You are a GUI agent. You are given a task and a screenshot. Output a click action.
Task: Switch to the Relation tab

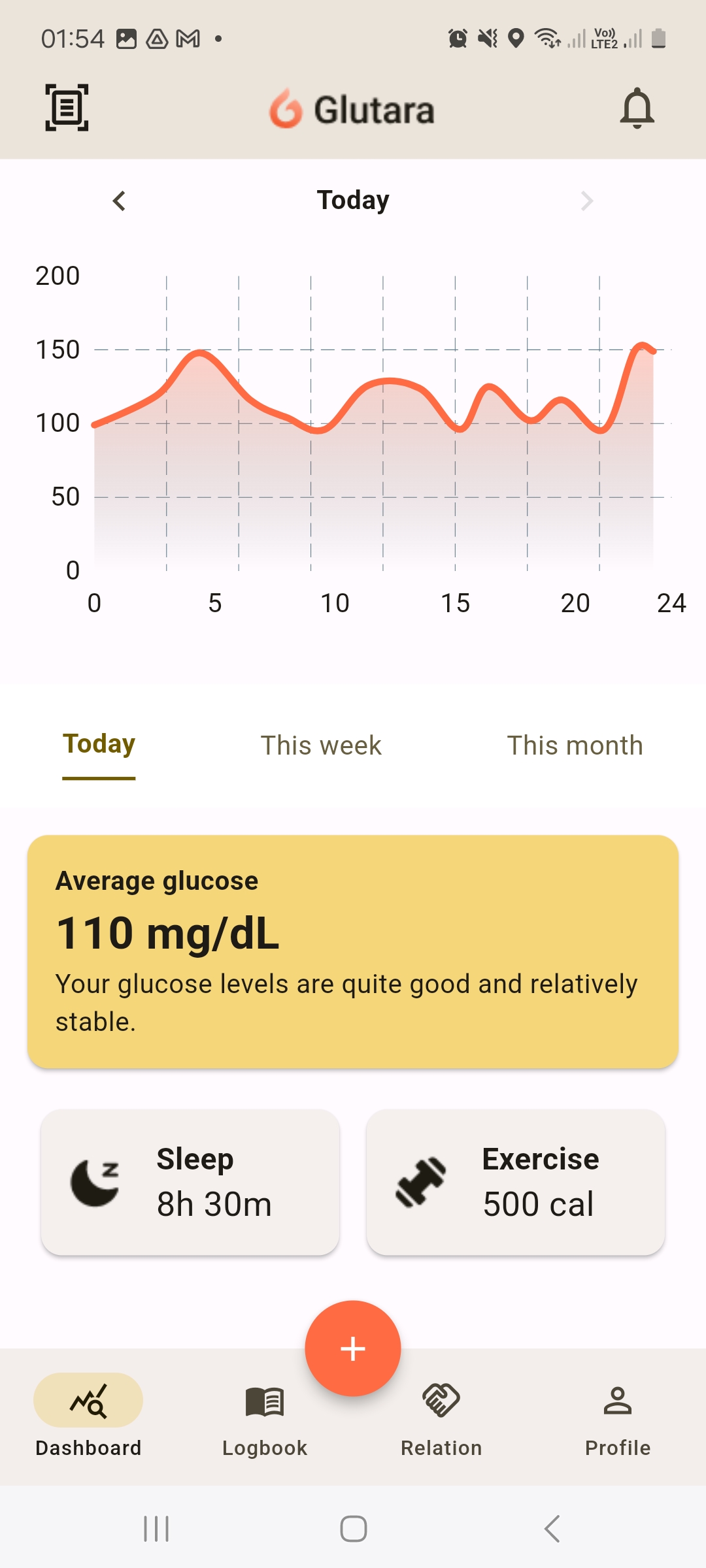[x=441, y=1416]
